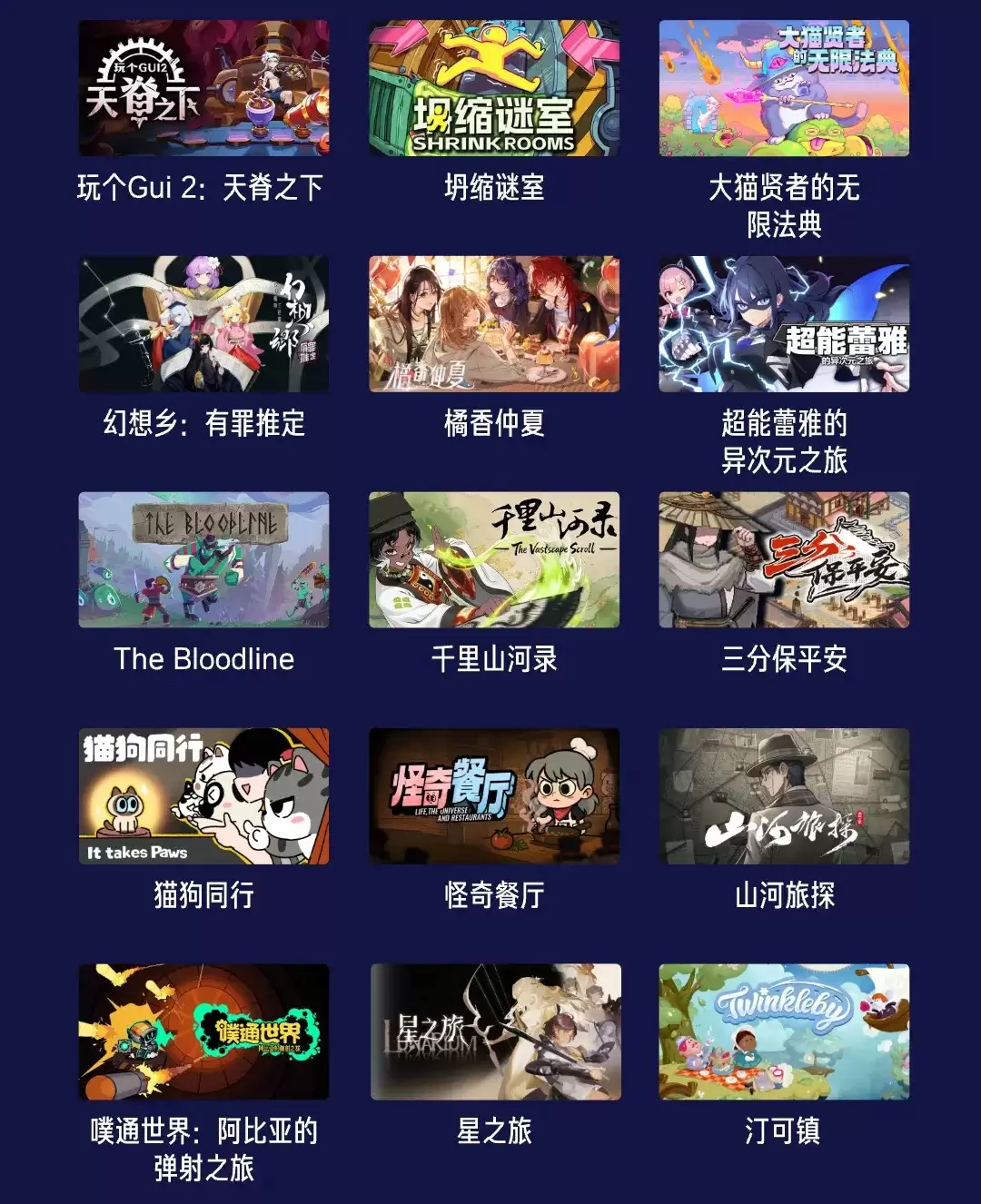Viewport: 981px width, 1204px height.
Task: Select the 幻想乡: 有罪推定 game card
Action: point(203,324)
